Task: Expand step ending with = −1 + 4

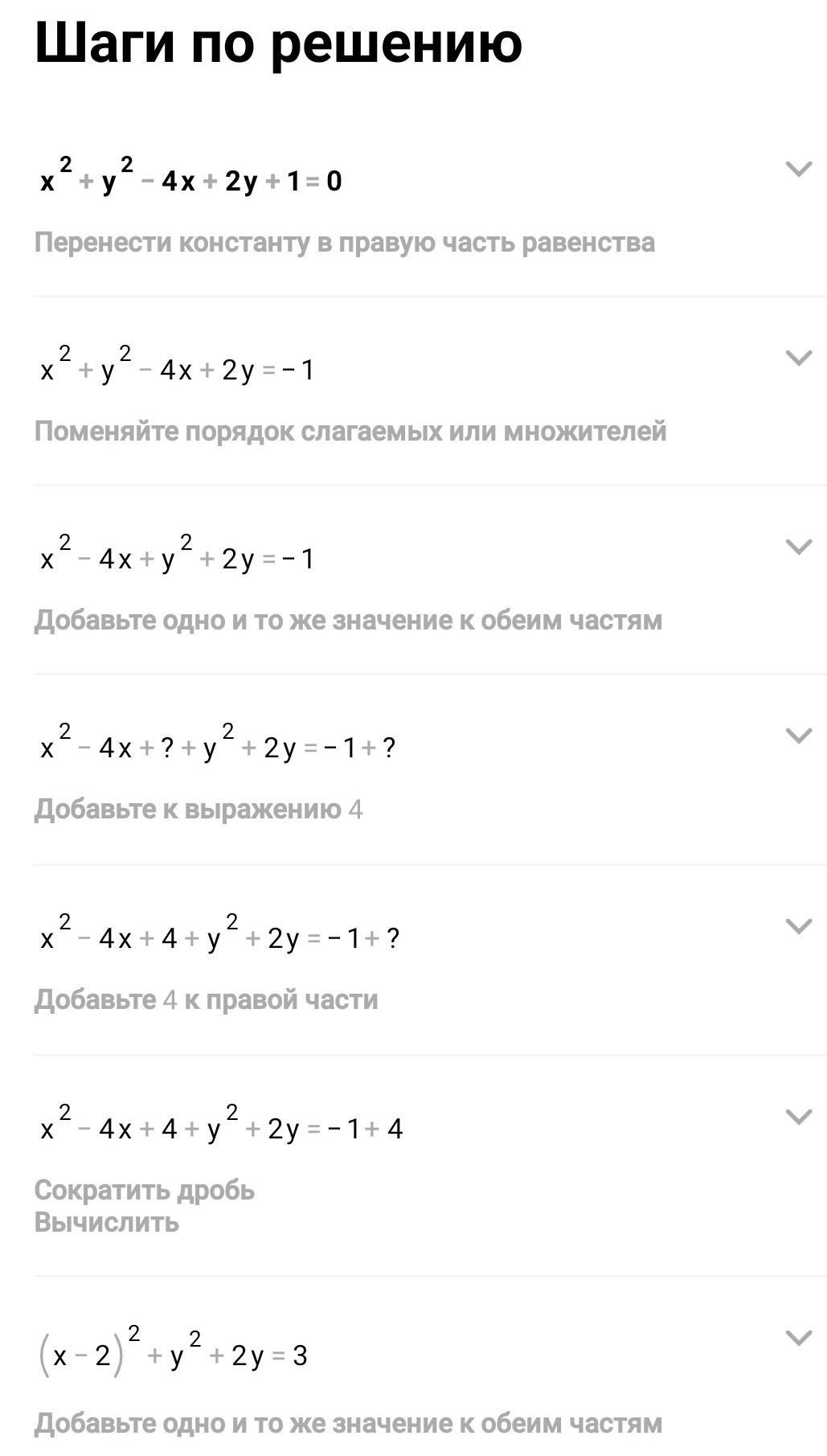Action: (x=798, y=1117)
